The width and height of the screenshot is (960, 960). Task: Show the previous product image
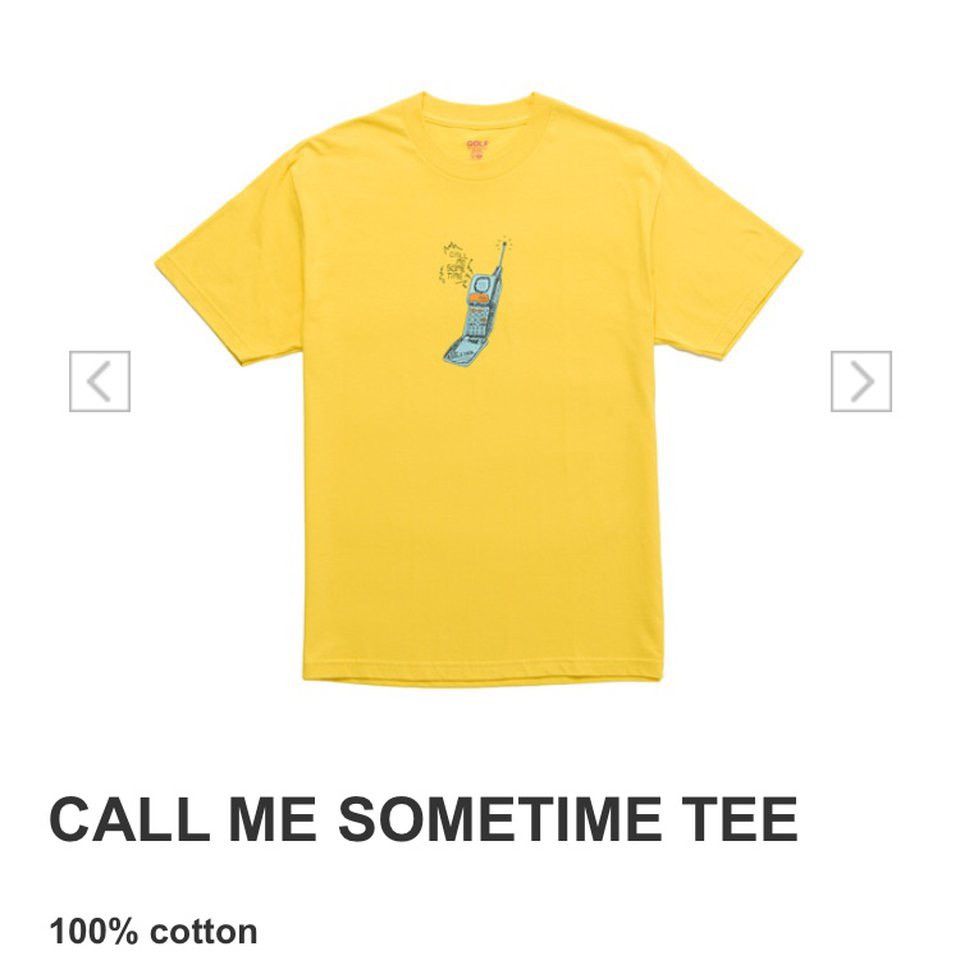pos(100,381)
